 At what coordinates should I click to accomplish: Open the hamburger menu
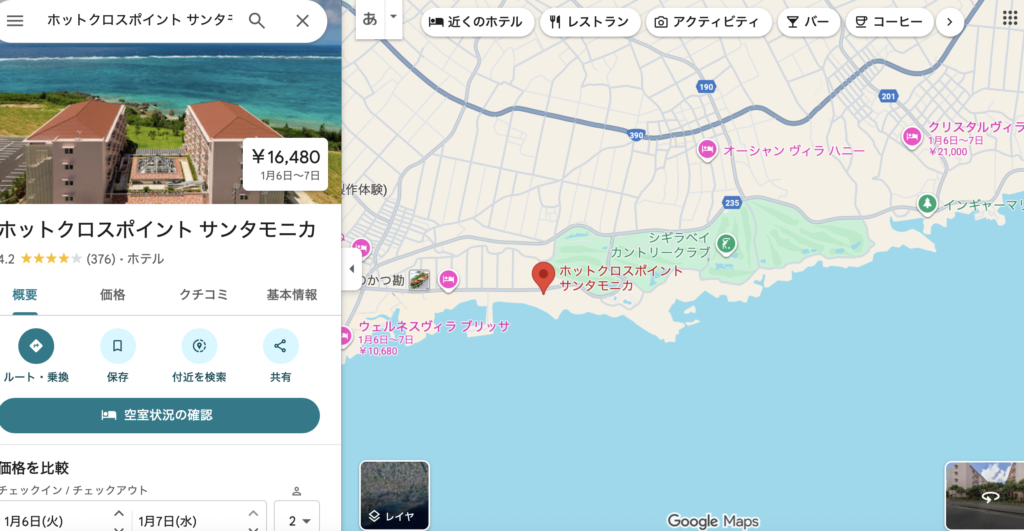tap(15, 21)
